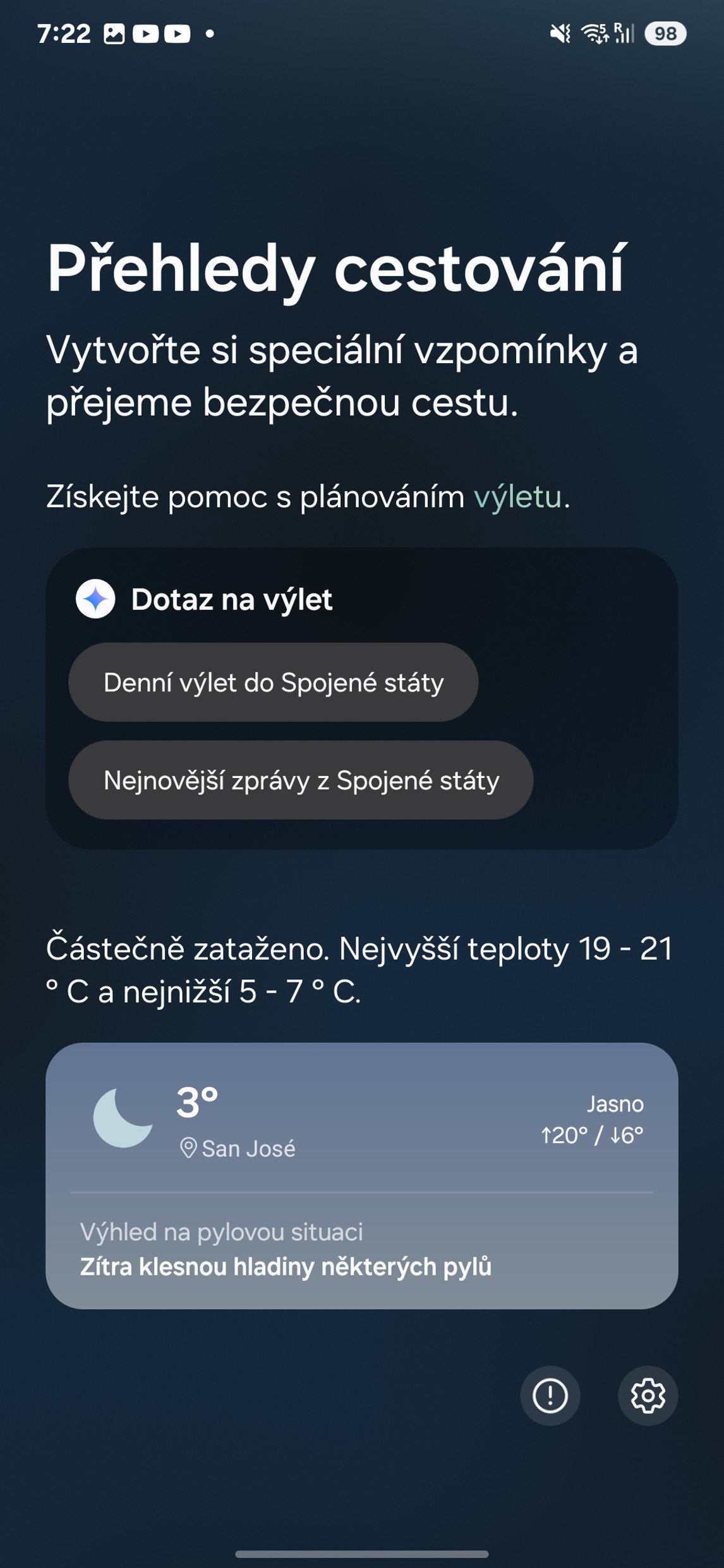Screen dimensions: 724x1568
Task: Select chip Denní výlet do Spojené státy
Action: (273, 682)
